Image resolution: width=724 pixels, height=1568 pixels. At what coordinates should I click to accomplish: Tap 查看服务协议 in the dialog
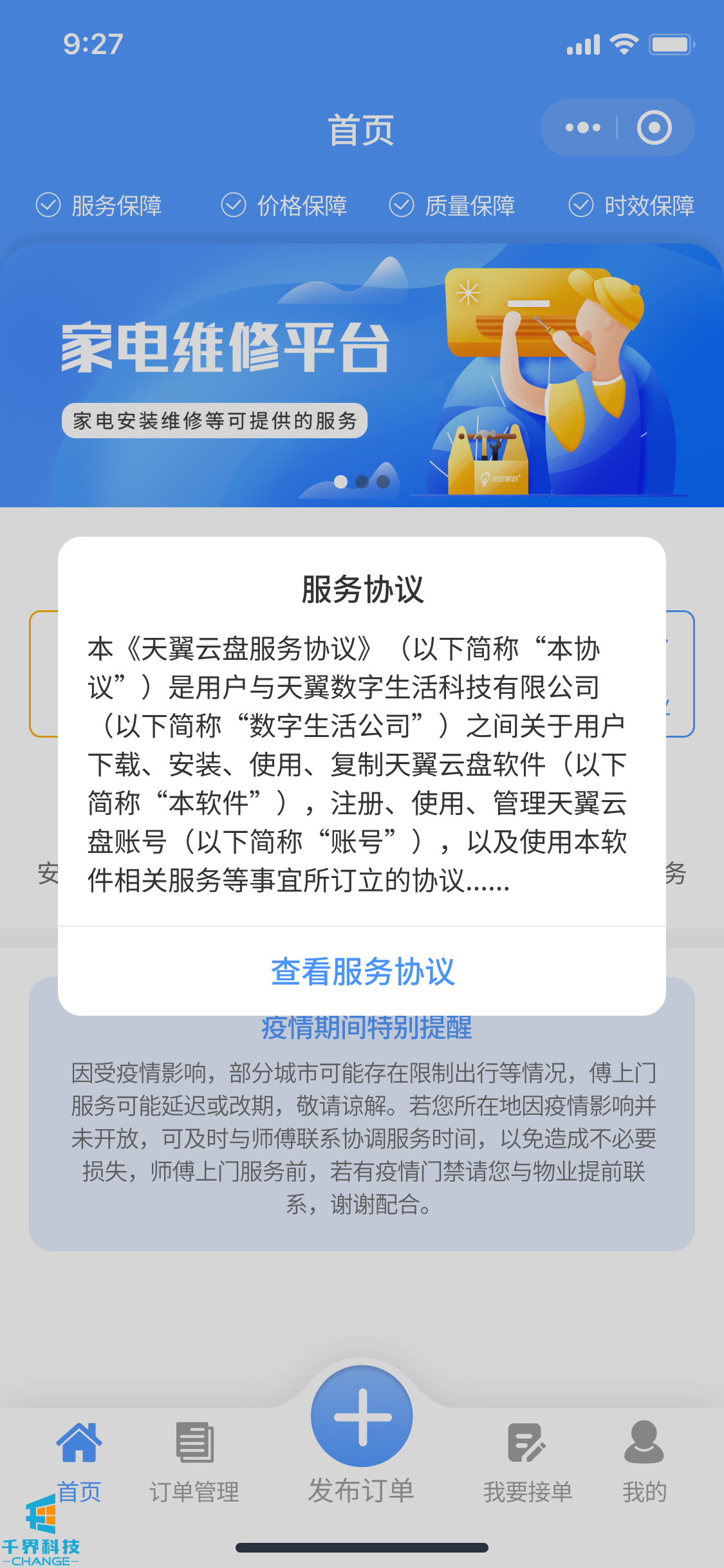(x=362, y=971)
